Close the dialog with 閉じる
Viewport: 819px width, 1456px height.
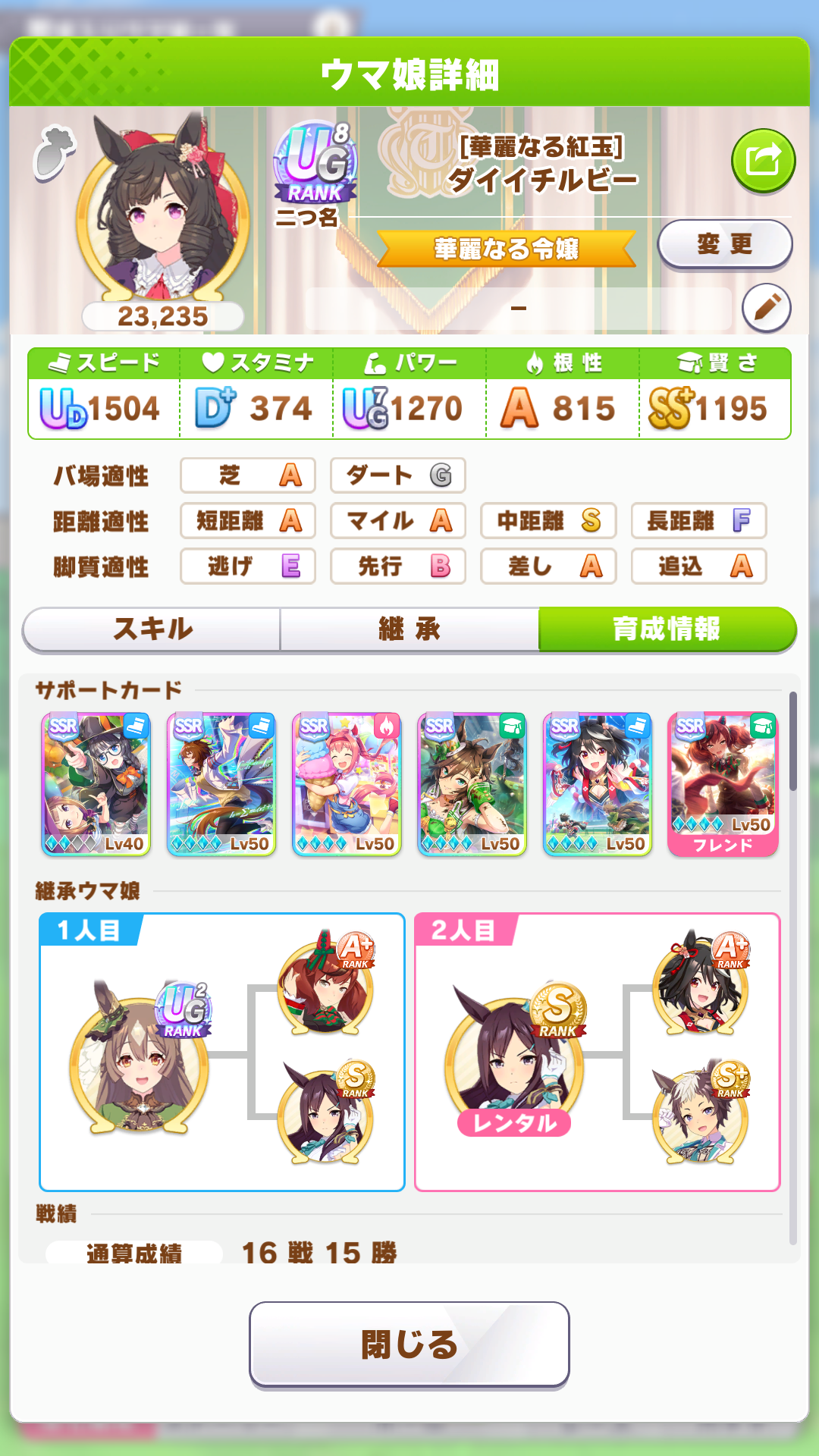(409, 1345)
